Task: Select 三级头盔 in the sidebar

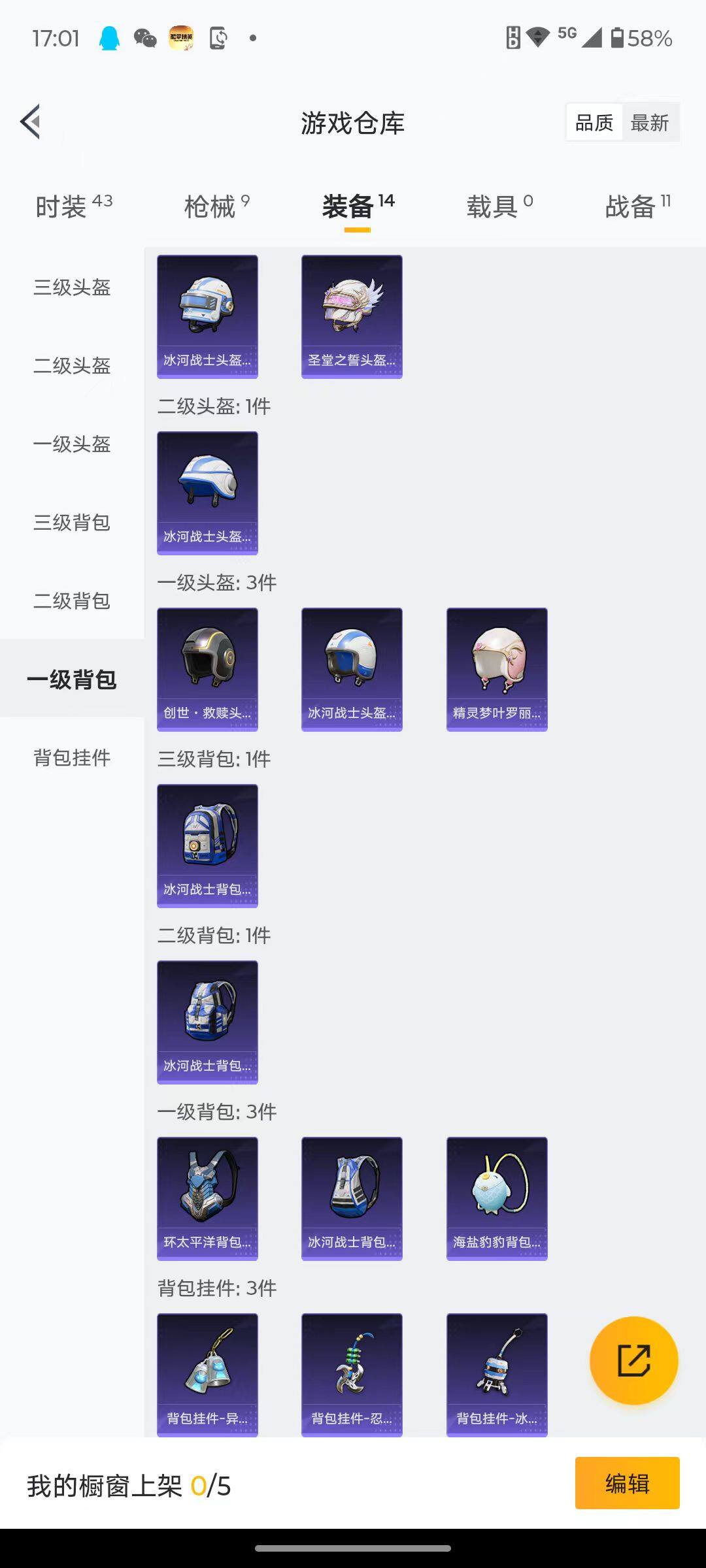Action: 72,287
